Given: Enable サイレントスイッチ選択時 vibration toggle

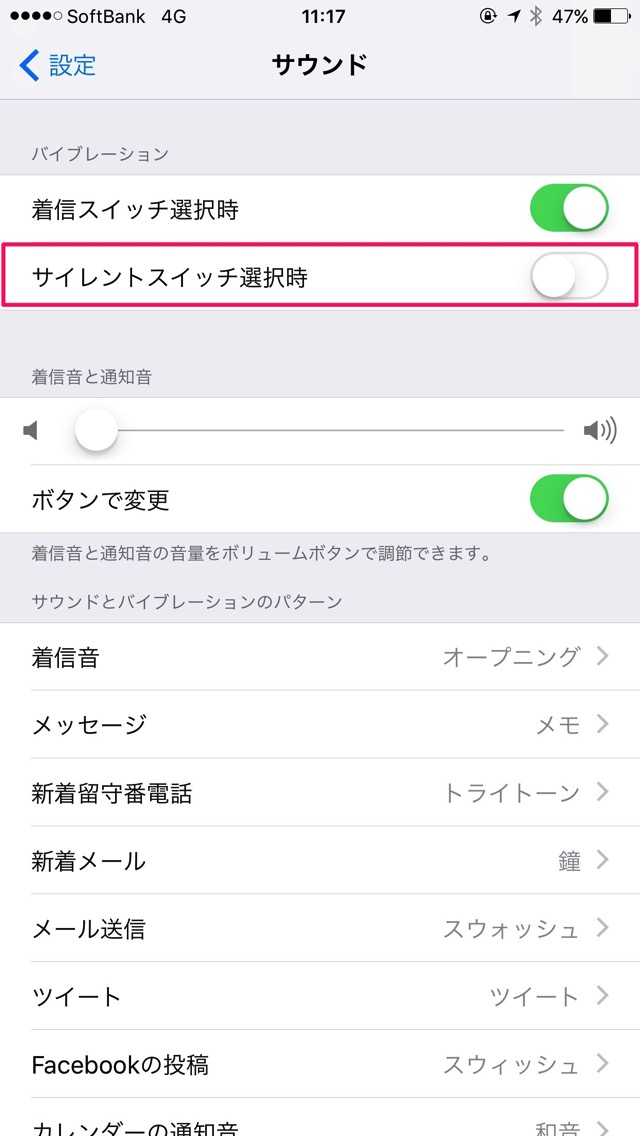Looking at the screenshot, I should [569, 276].
